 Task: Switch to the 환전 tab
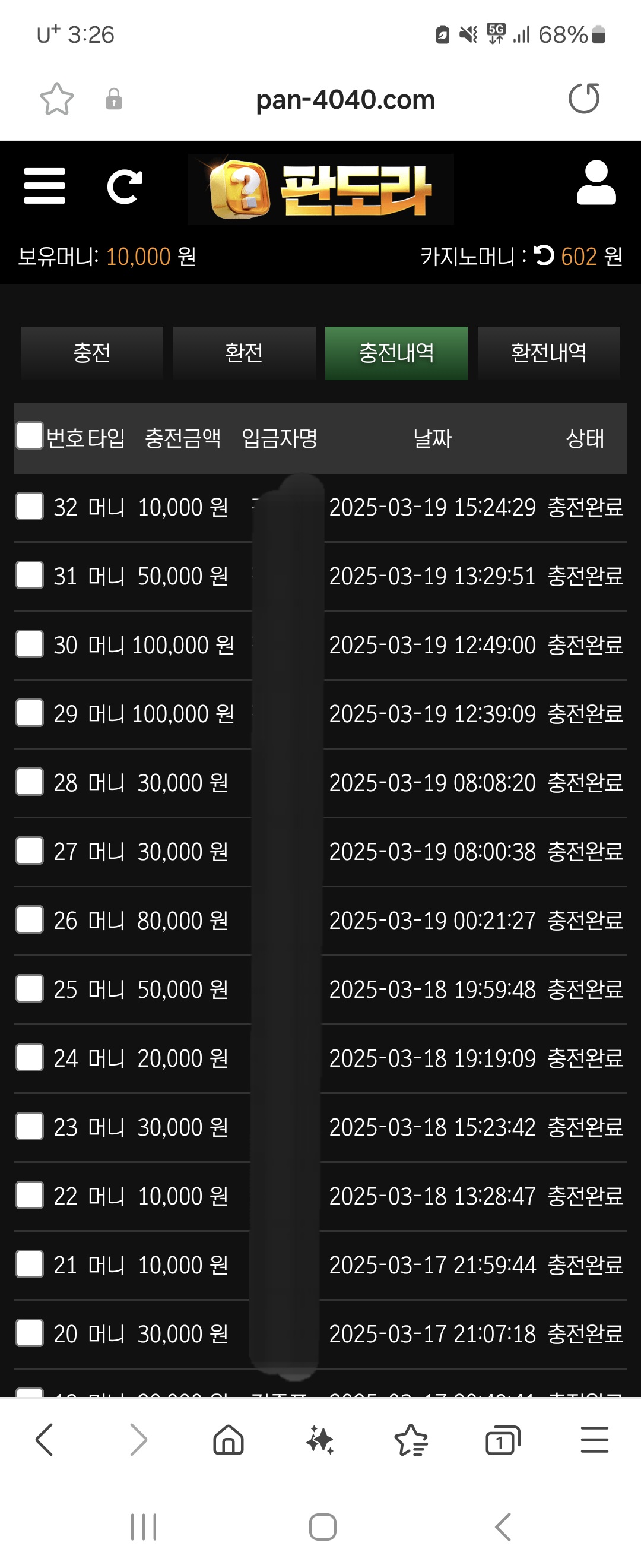click(244, 353)
